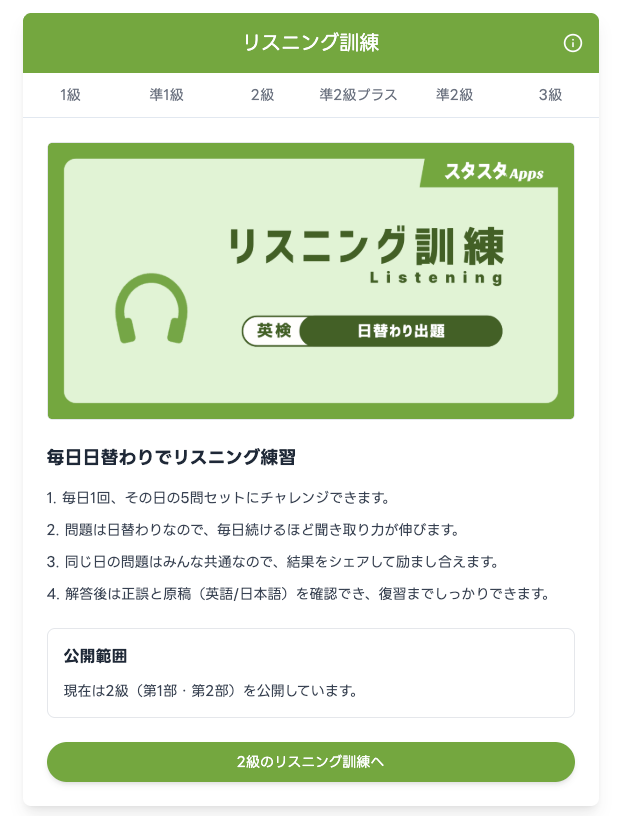Image resolution: width=620 pixels, height=816 pixels.
Task: Select the 準2級 tab
Action: tap(454, 95)
